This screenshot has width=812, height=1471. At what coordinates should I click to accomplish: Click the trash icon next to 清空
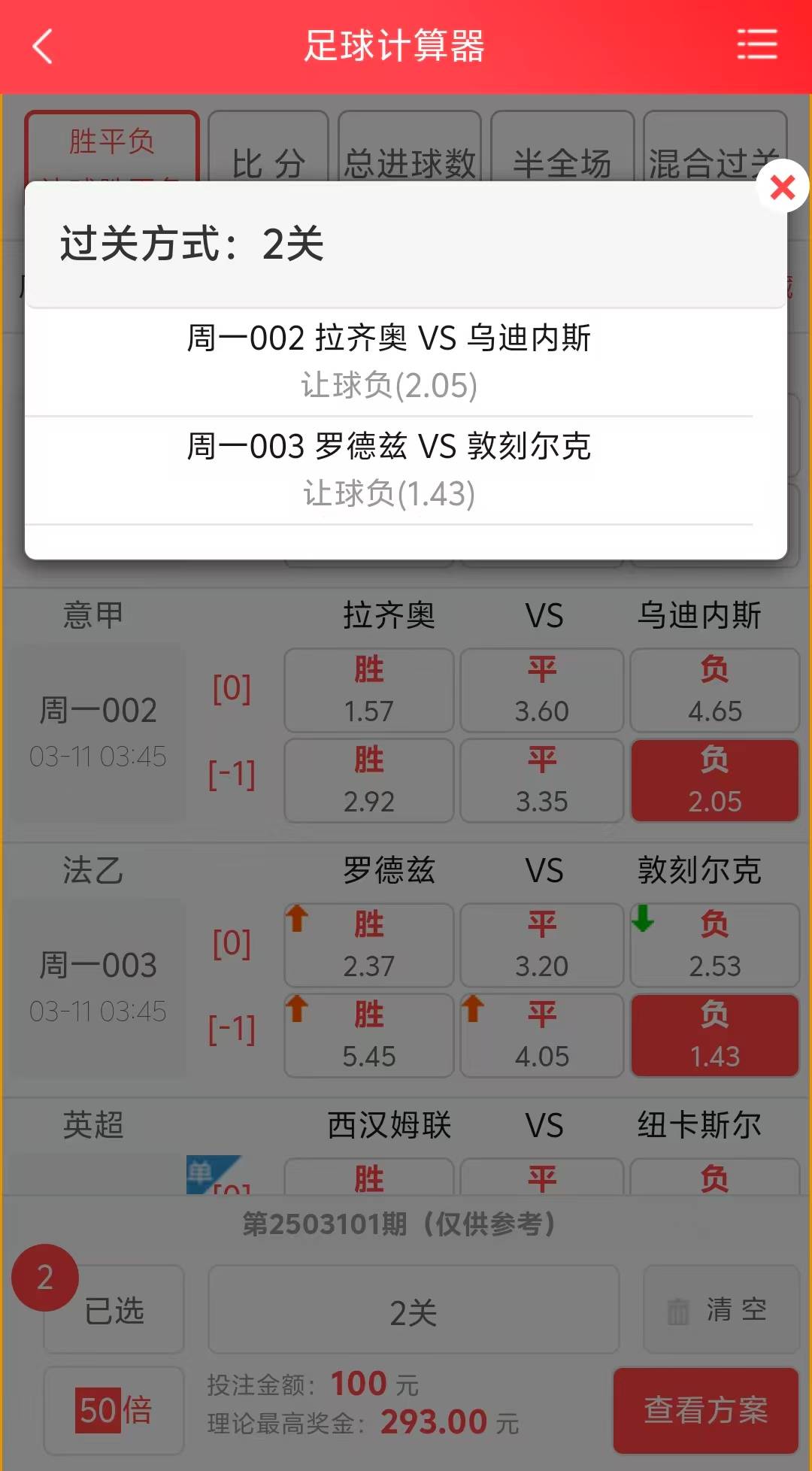[x=679, y=1310]
